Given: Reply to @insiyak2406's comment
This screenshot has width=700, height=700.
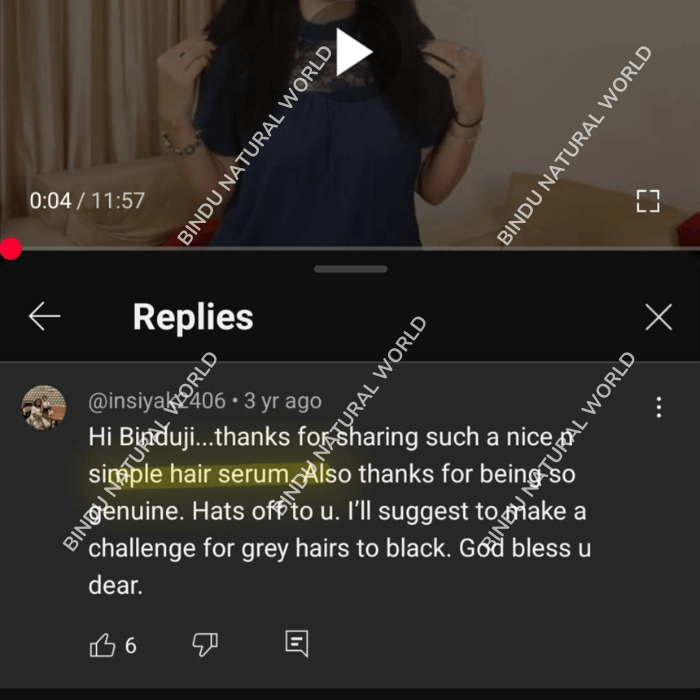Looking at the screenshot, I should 297,644.
